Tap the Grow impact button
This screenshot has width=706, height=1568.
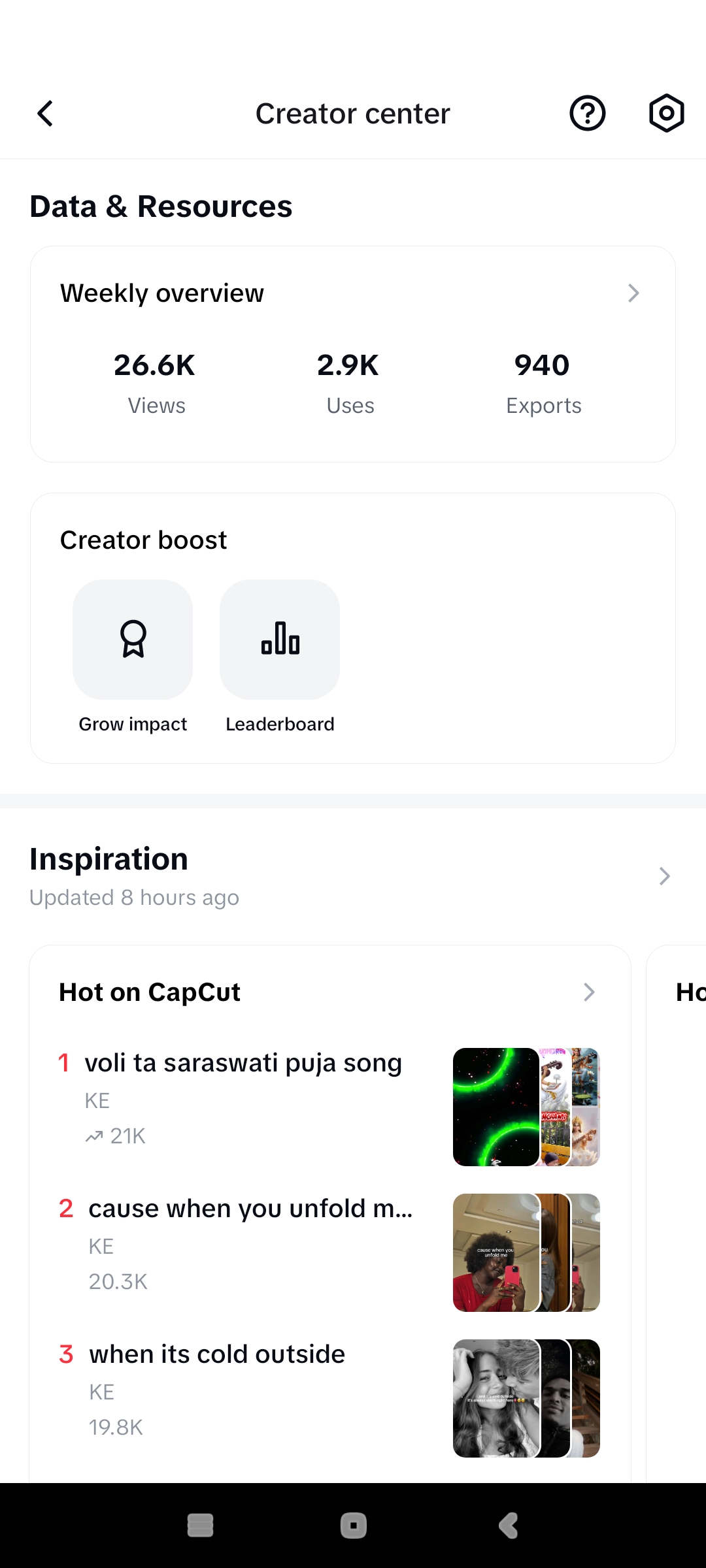pos(133,640)
